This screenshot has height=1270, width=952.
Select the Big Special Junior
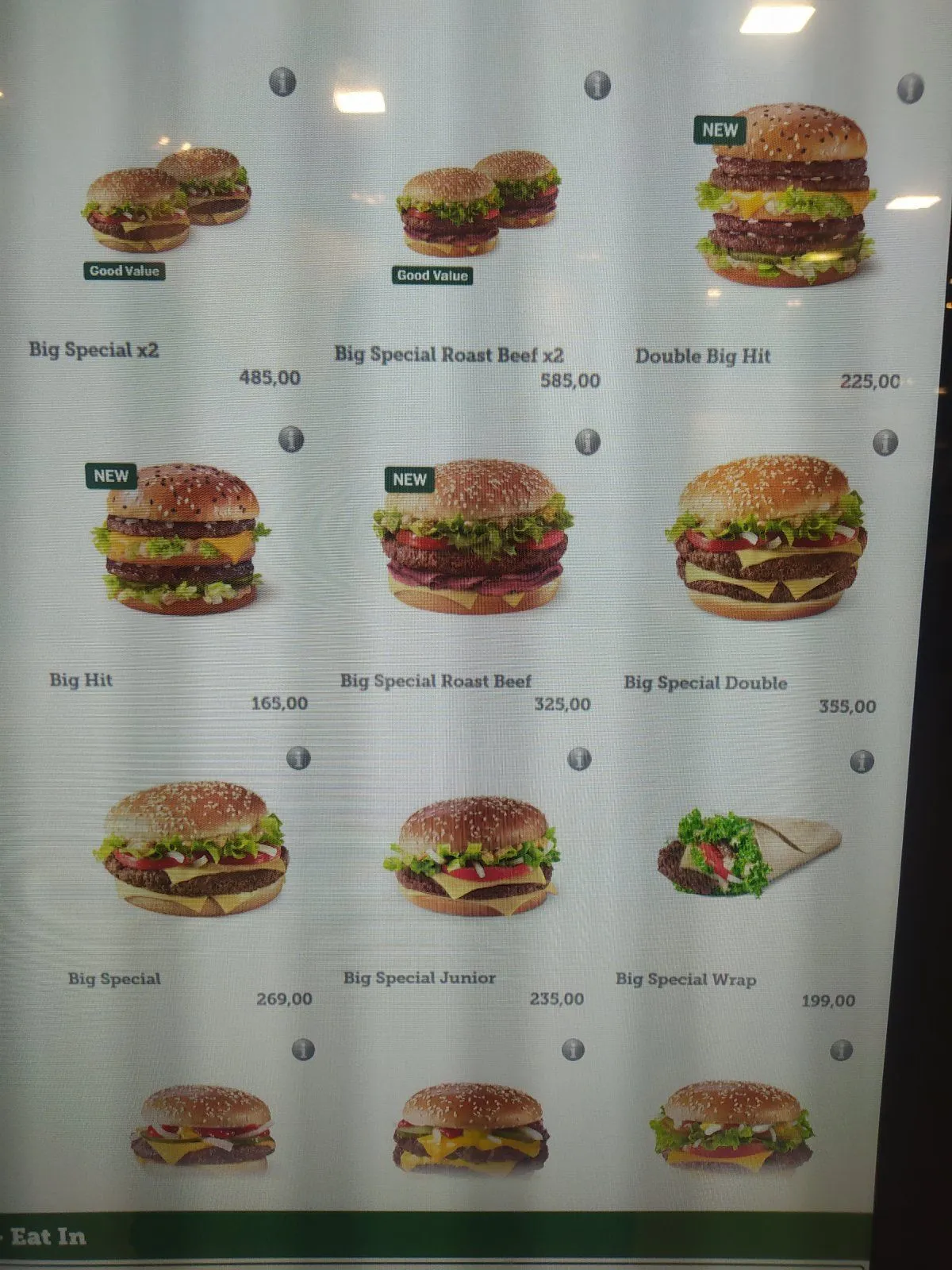tap(473, 856)
